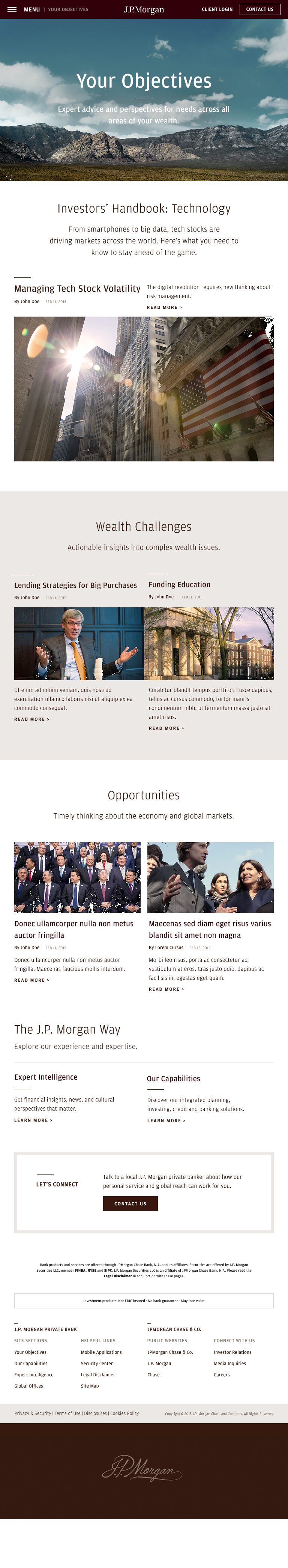
Task: Open the Global Offices link
Action: pyautogui.click(x=28, y=1386)
